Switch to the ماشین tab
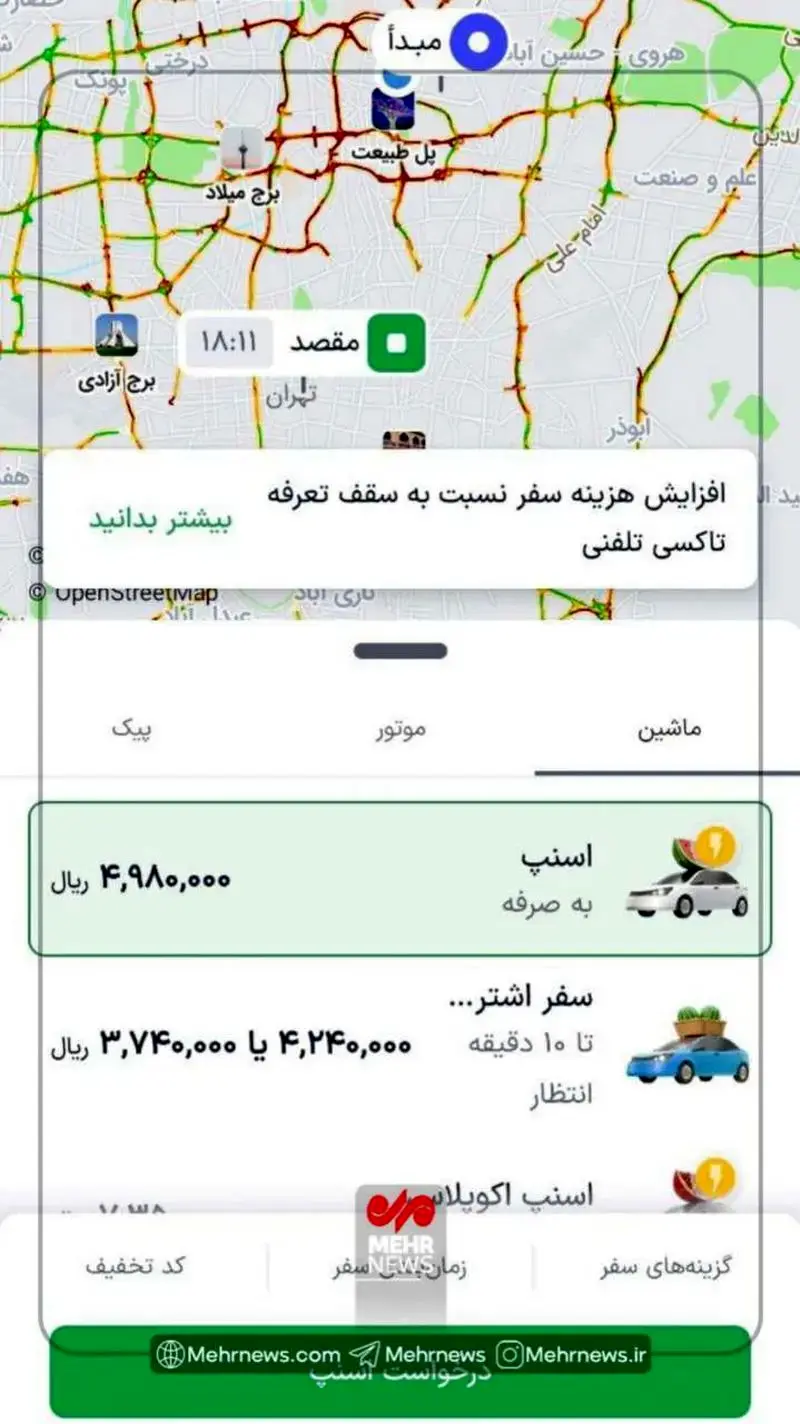This screenshot has width=800, height=1424. [669, 729]
